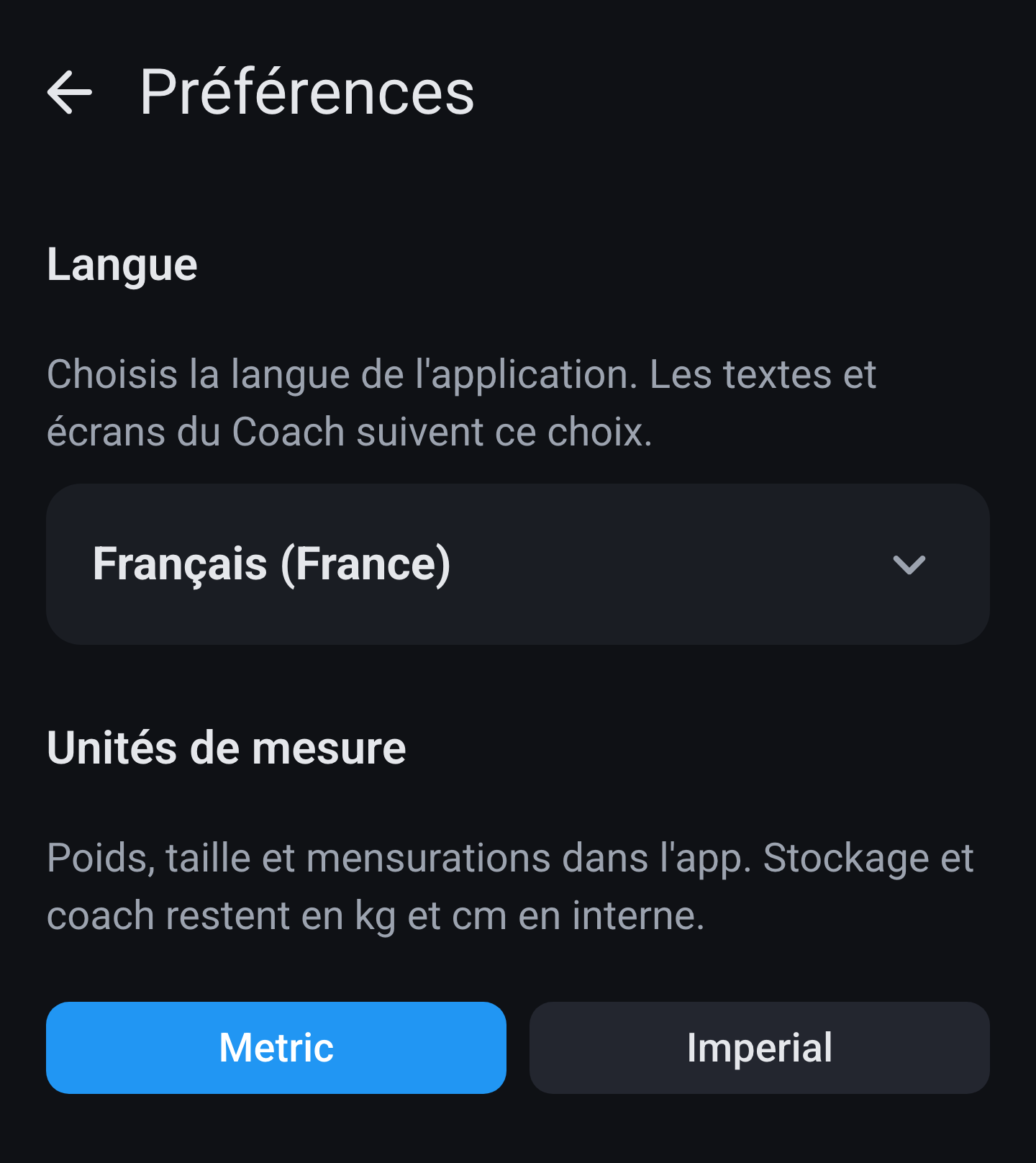Open the Français (France) language dropdown
Viewport: 1036px width, 1163px height.
518,564
